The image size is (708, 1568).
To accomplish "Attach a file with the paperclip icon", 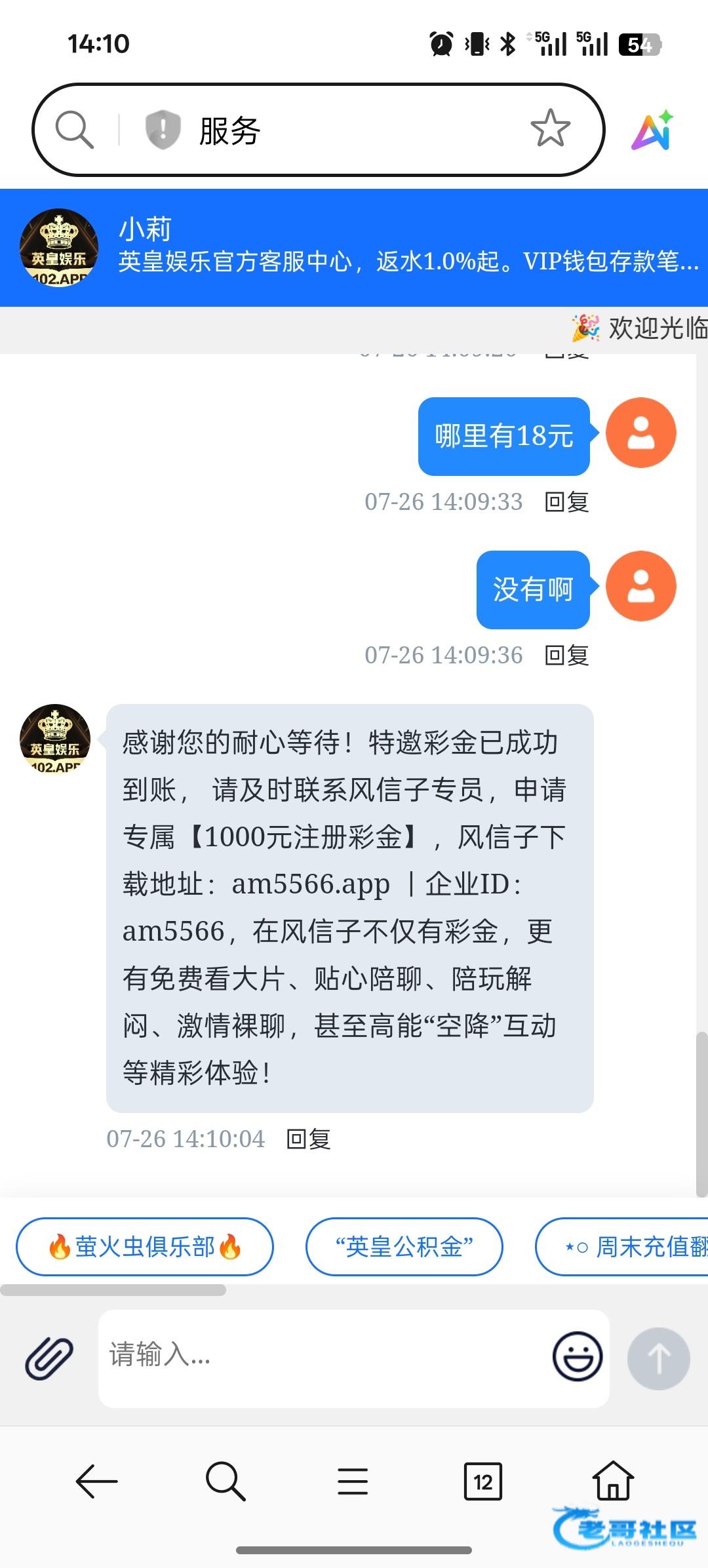I will (x=49, y=1358).
